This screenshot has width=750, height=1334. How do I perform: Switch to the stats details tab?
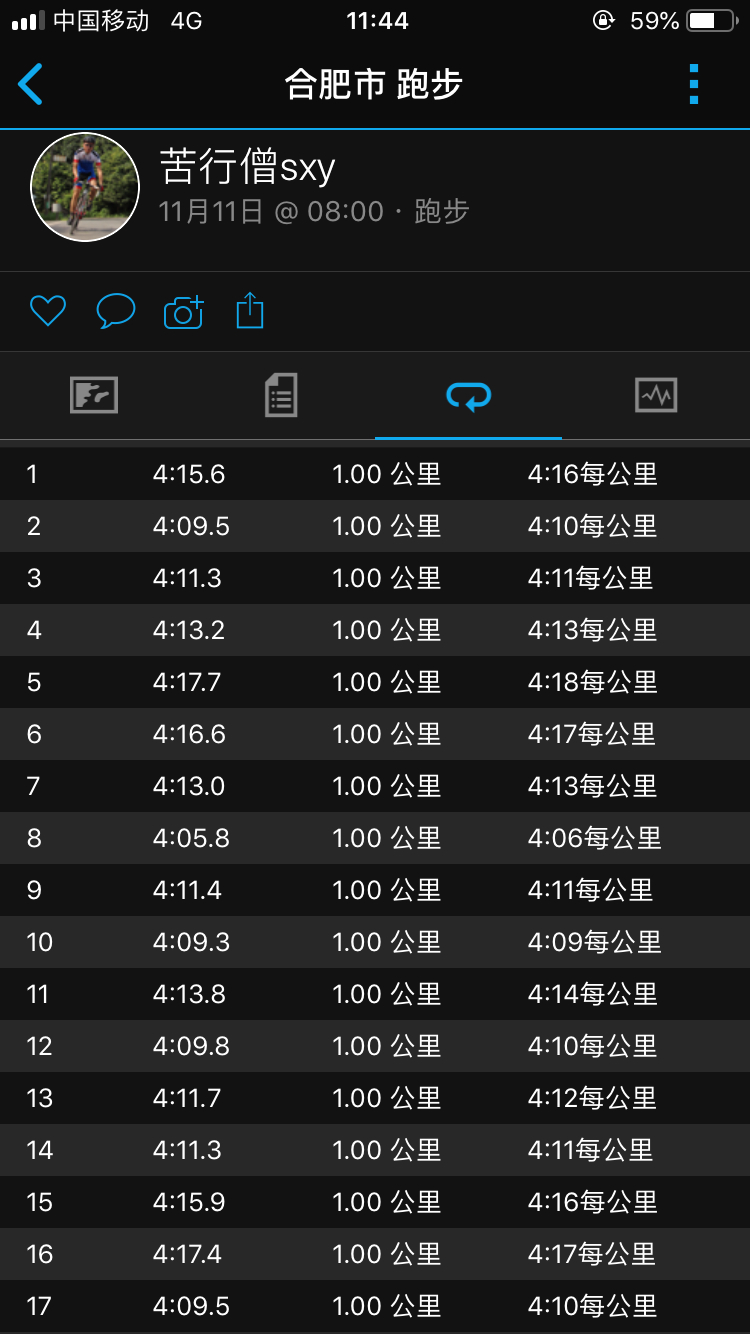pyautogui.click(x=281, y=395)
